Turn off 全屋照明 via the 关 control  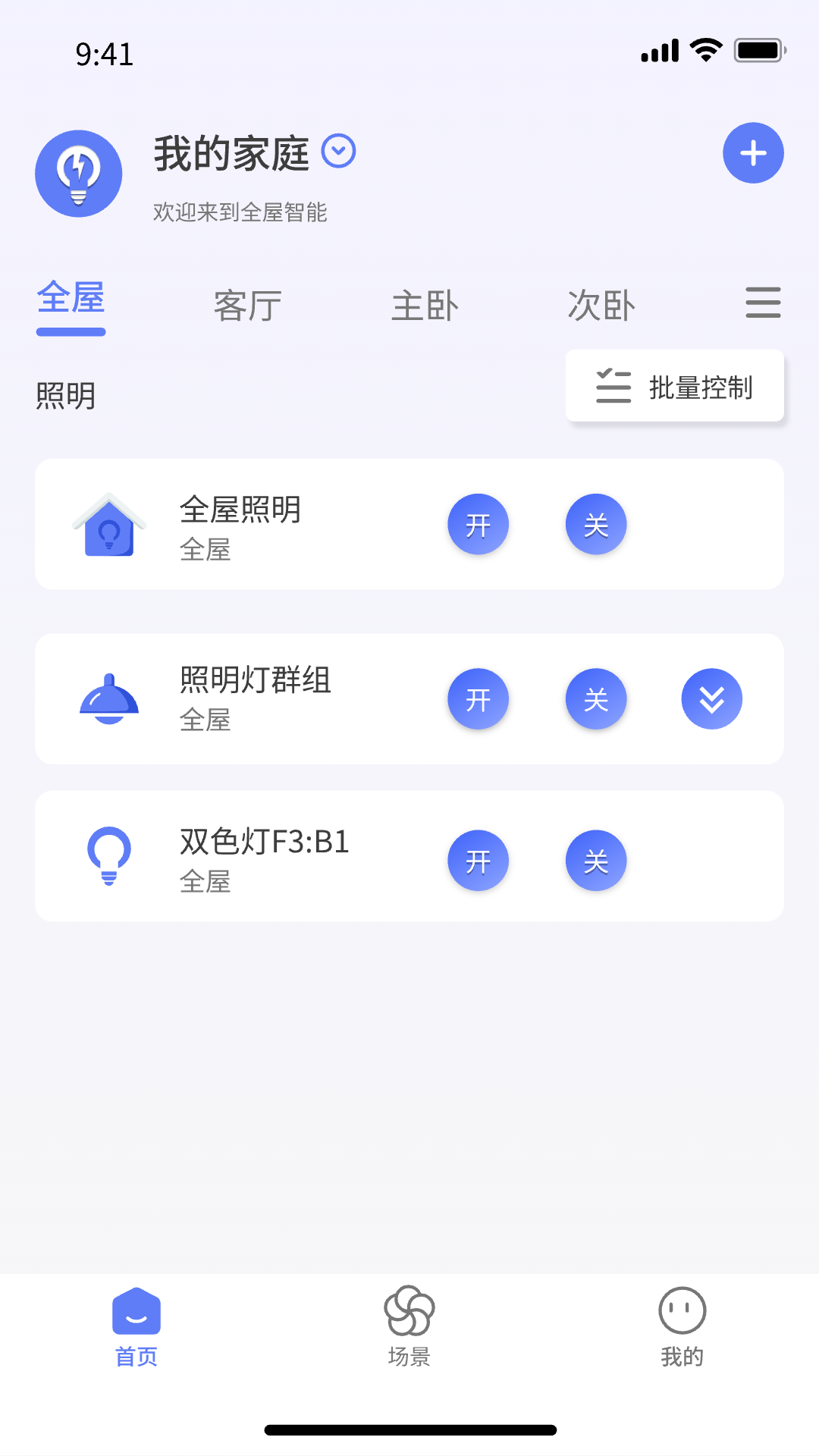pyautogui.click(x=596, y=523)
